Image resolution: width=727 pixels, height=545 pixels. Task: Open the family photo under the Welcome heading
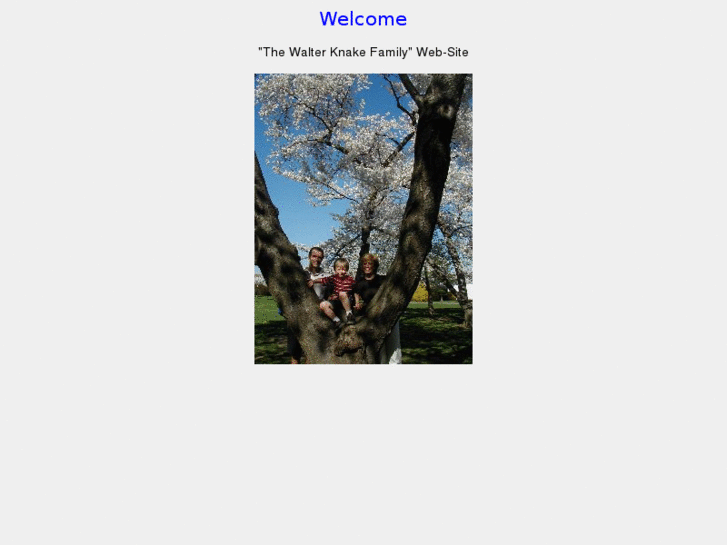coord(363,218)
